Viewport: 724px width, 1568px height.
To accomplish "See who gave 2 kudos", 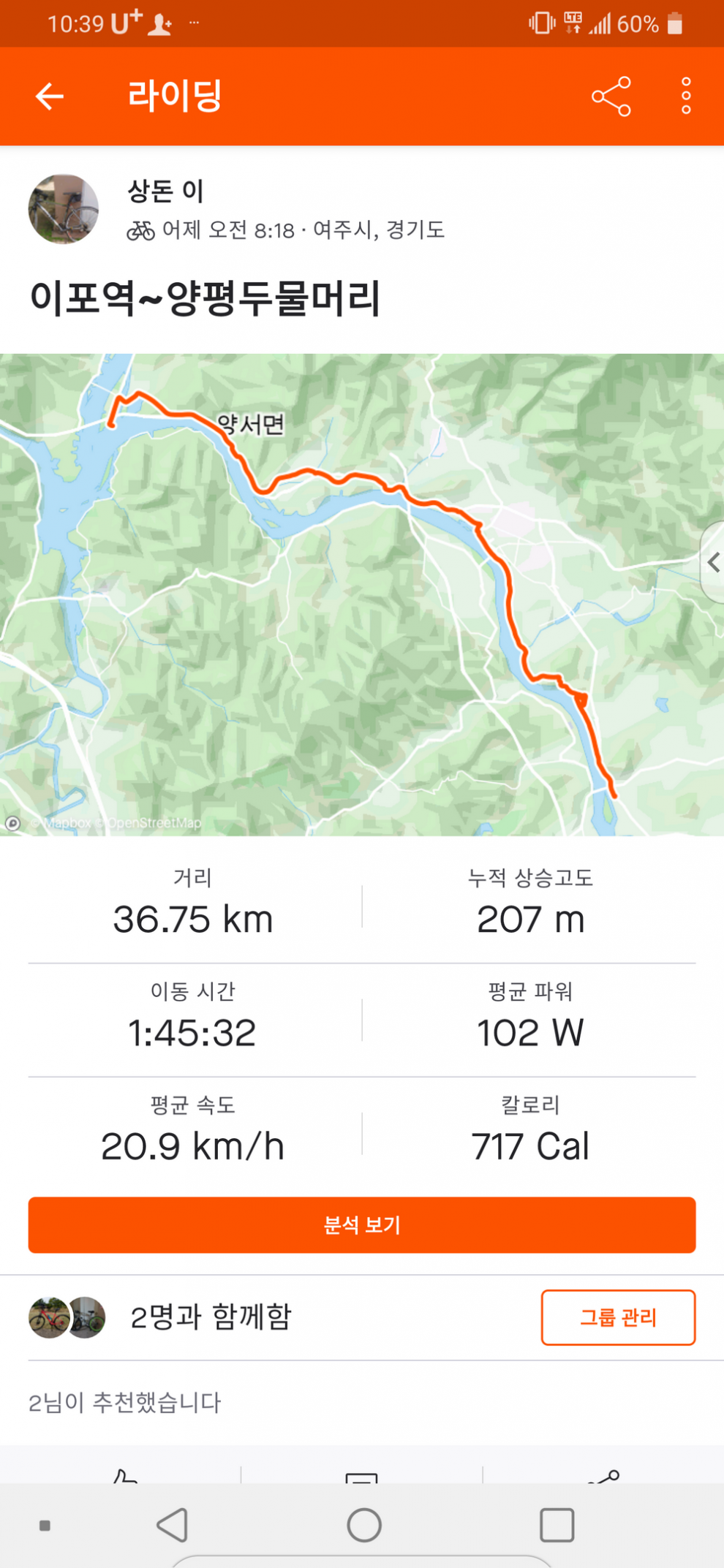I will pos(124,1402).
